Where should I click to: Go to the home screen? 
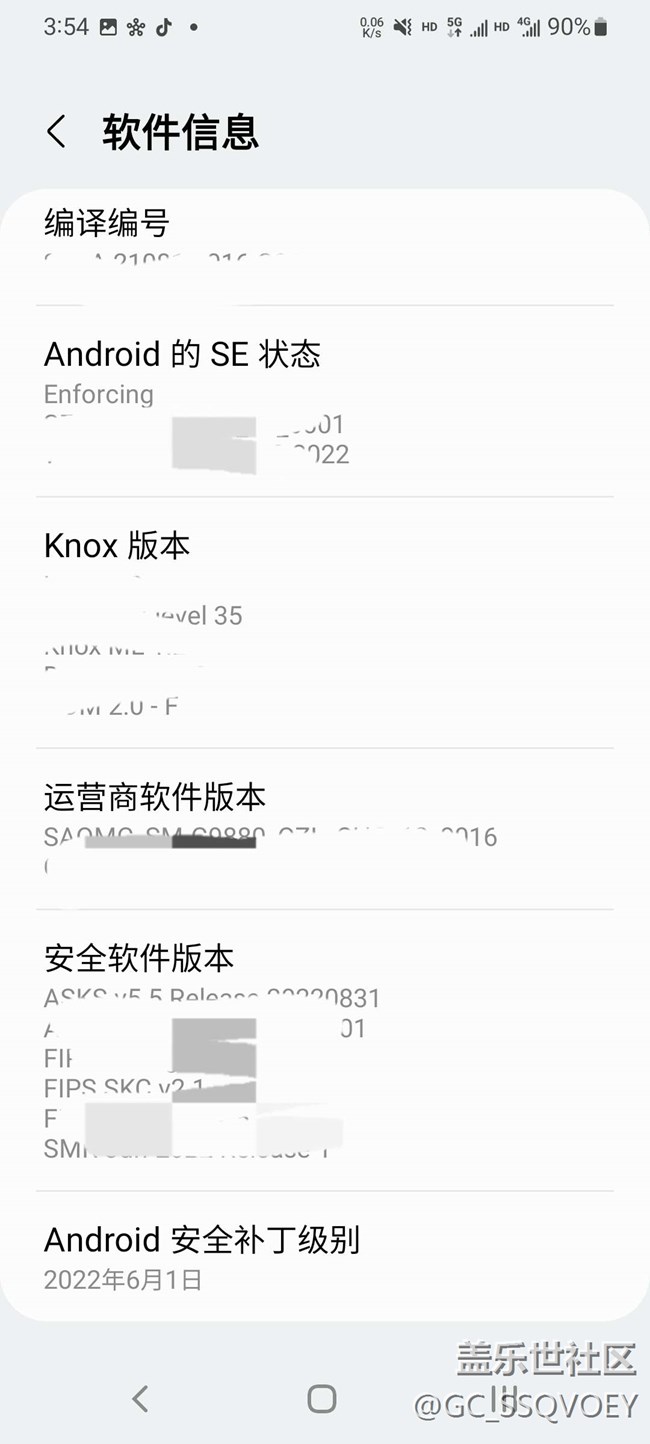[x=322, y=1398]
